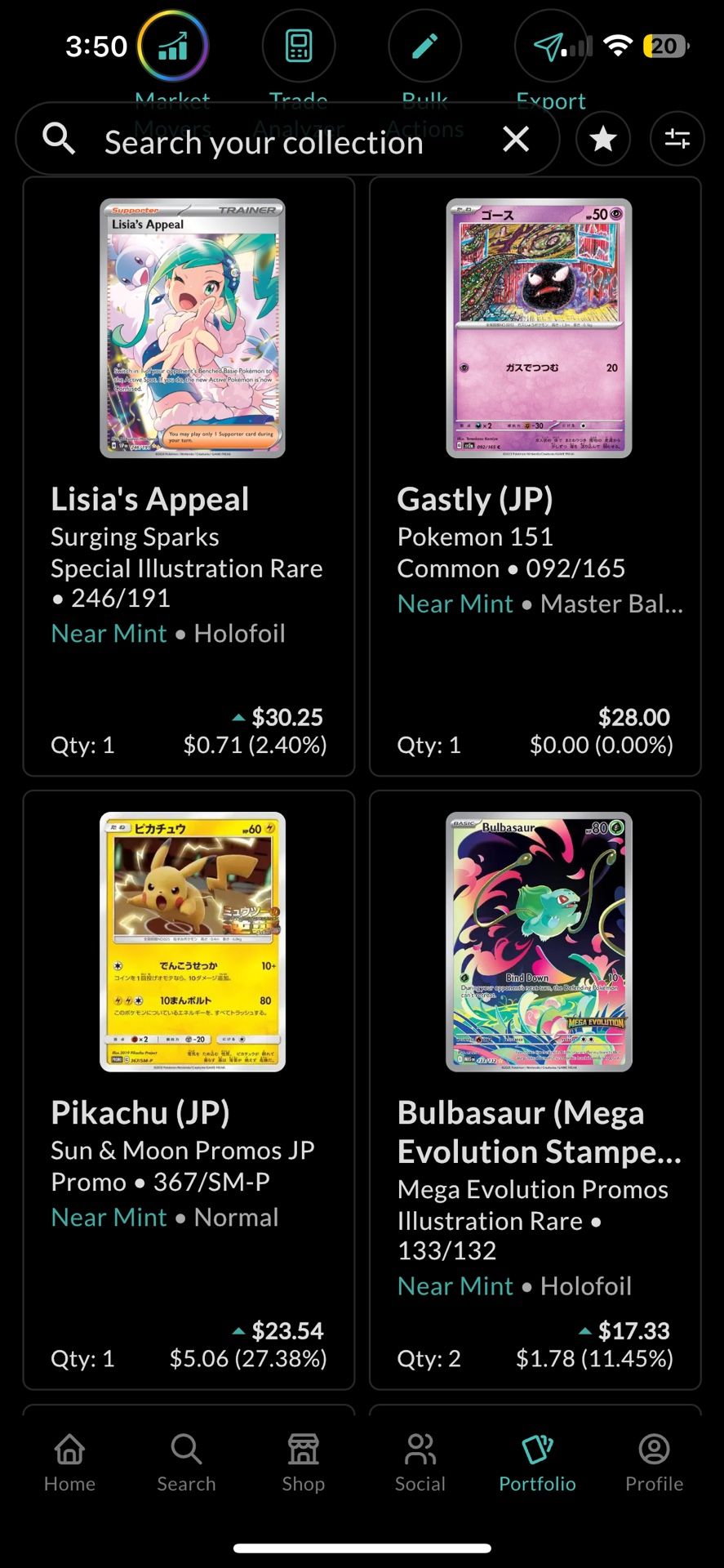
Task: Open the Pikachu (JP) promo card
Action: tap(192, 940)
